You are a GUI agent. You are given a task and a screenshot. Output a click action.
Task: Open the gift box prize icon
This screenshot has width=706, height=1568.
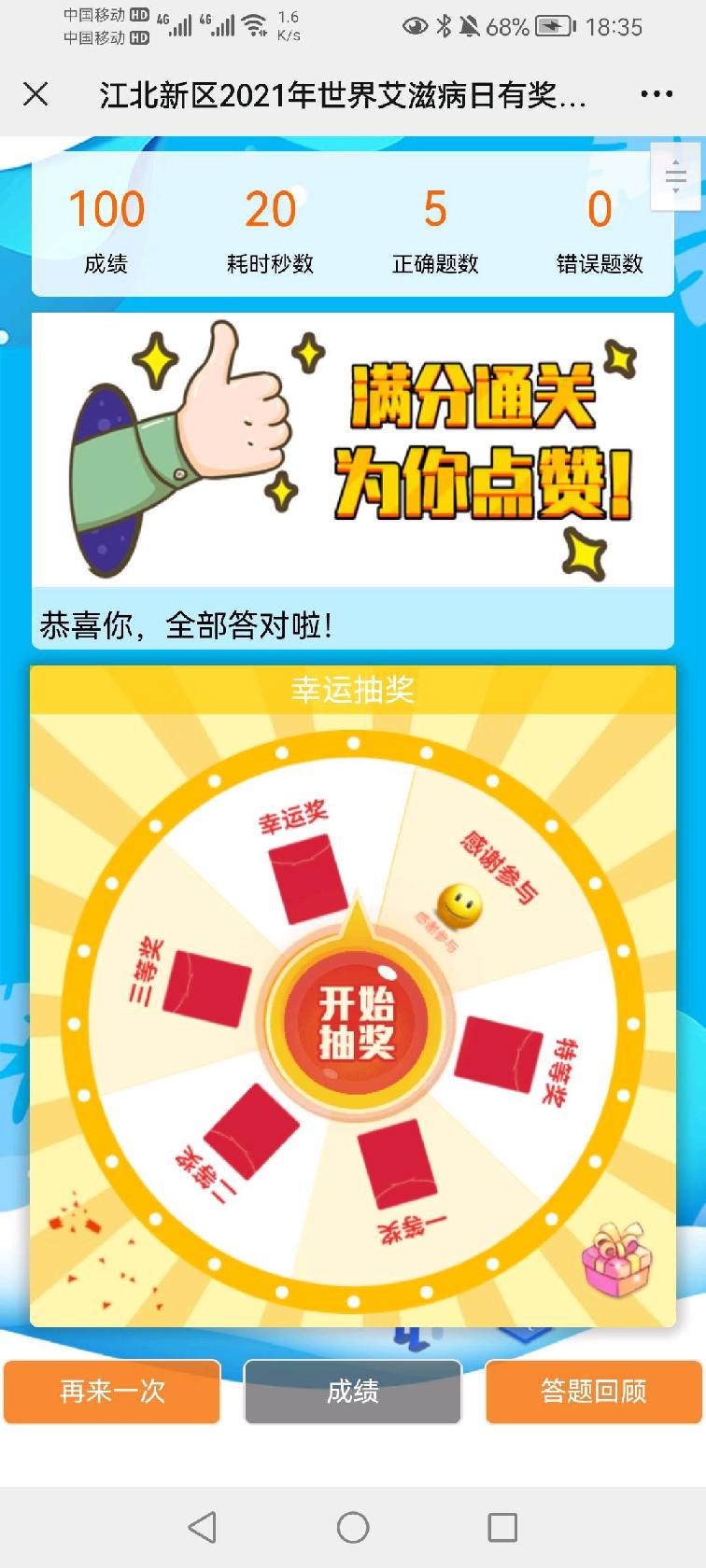click(615, 1260)
